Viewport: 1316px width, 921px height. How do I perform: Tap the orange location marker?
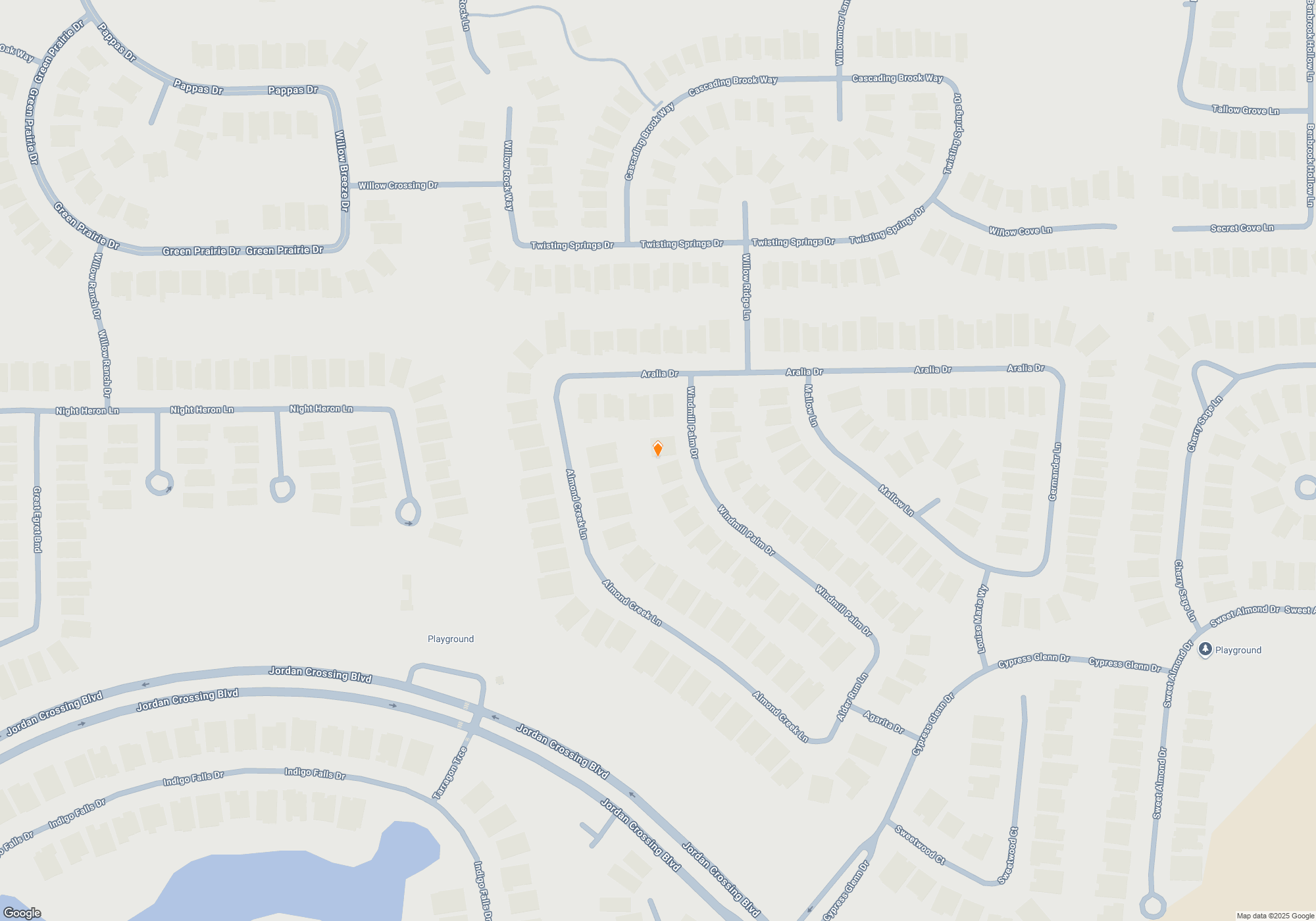(657, 449)
